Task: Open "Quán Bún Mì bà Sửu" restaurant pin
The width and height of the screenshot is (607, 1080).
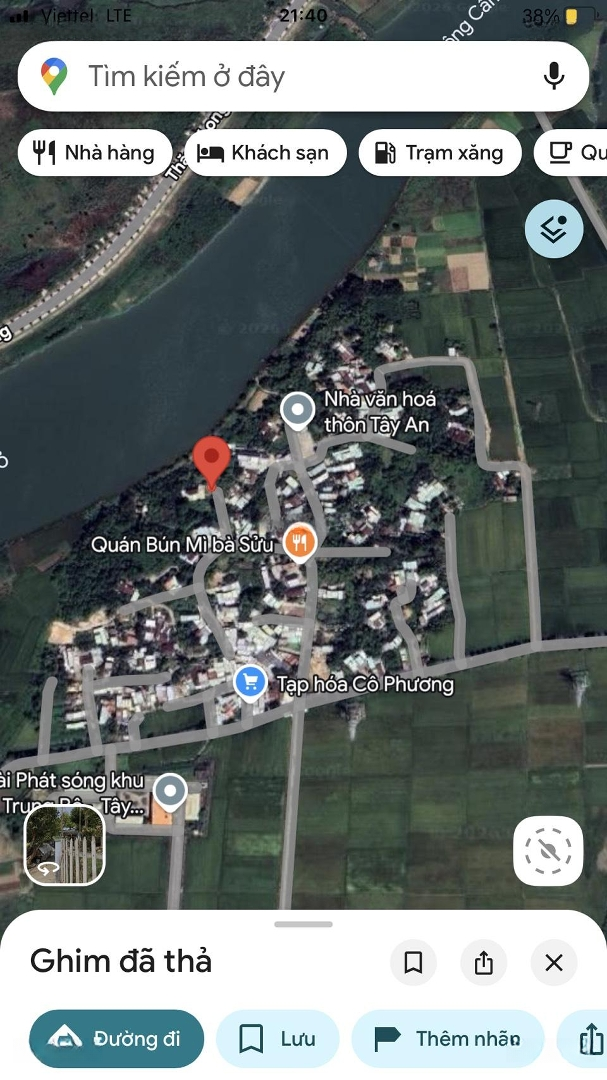Action: click(300, 543)
